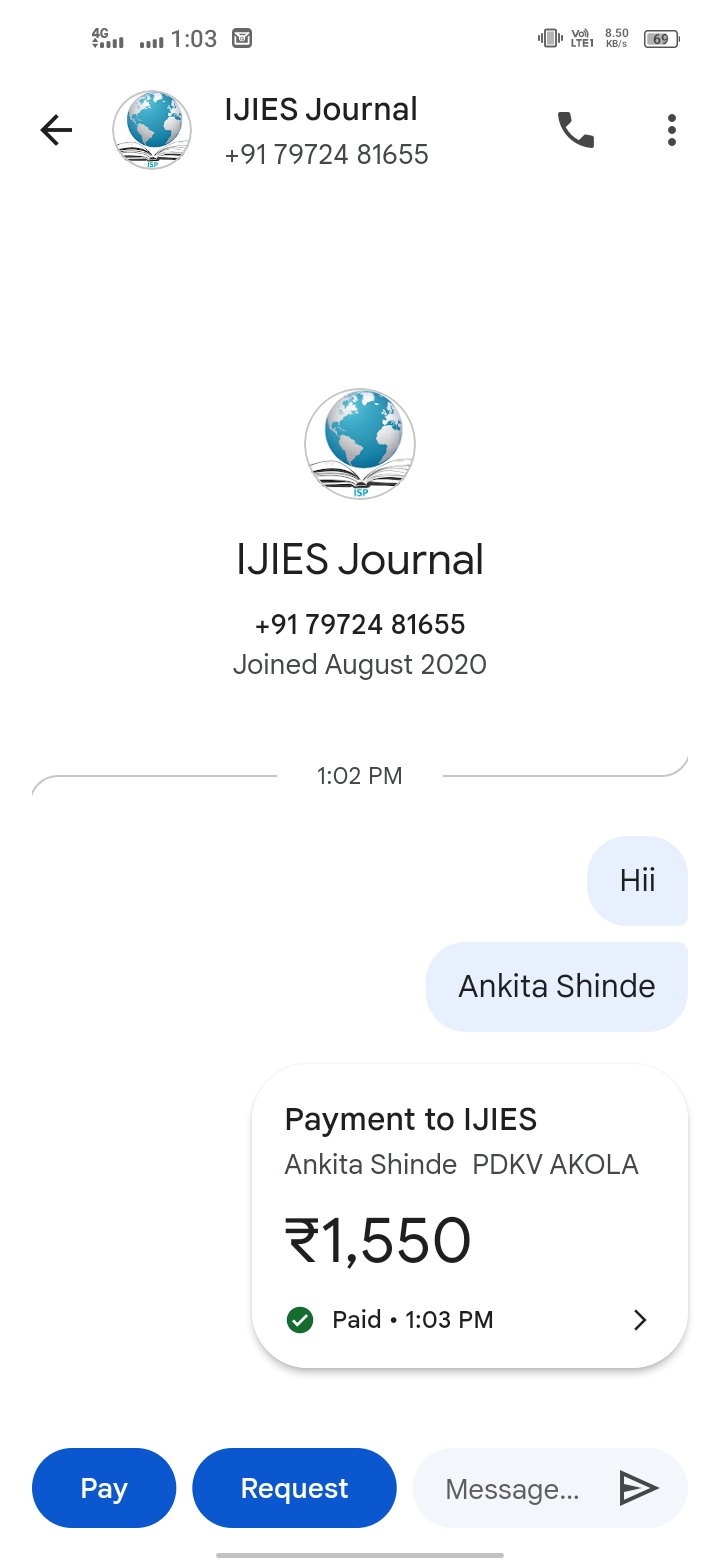Viewport: 720px width, 1560px height.
Task: Open the ₹1,550 payment details card
Action: [x=469, y=1215]
